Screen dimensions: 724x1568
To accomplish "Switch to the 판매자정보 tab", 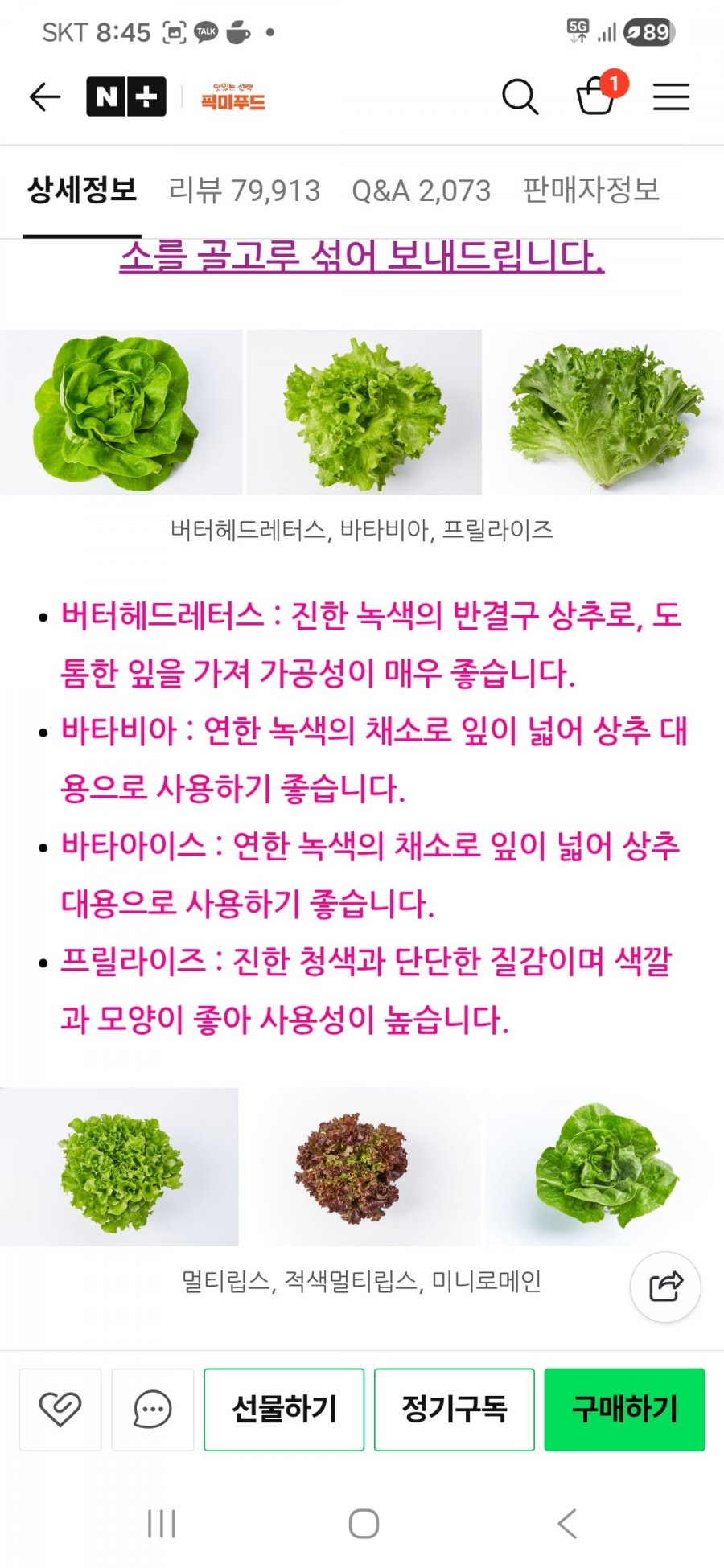I will [x=590, y=191].
